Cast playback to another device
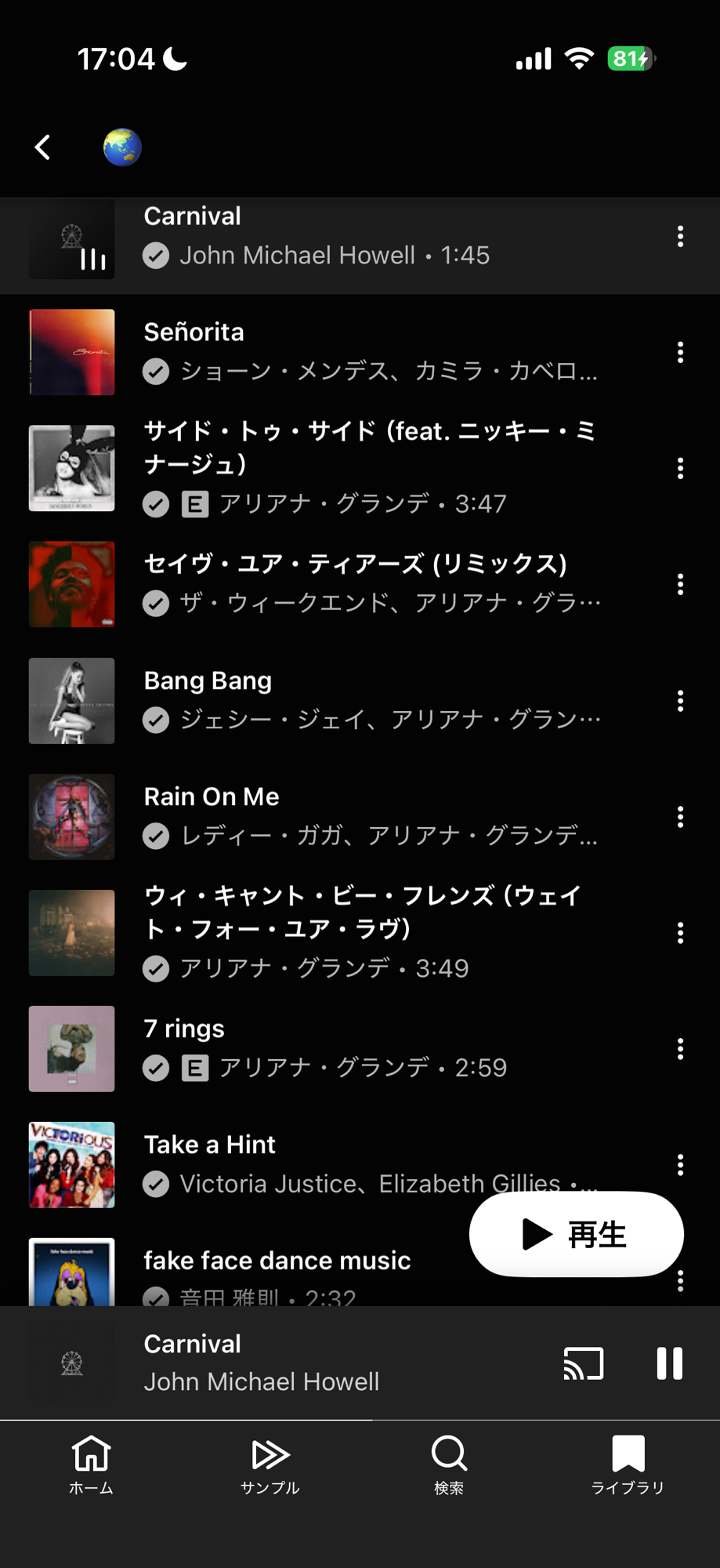 coord(584,1363)
